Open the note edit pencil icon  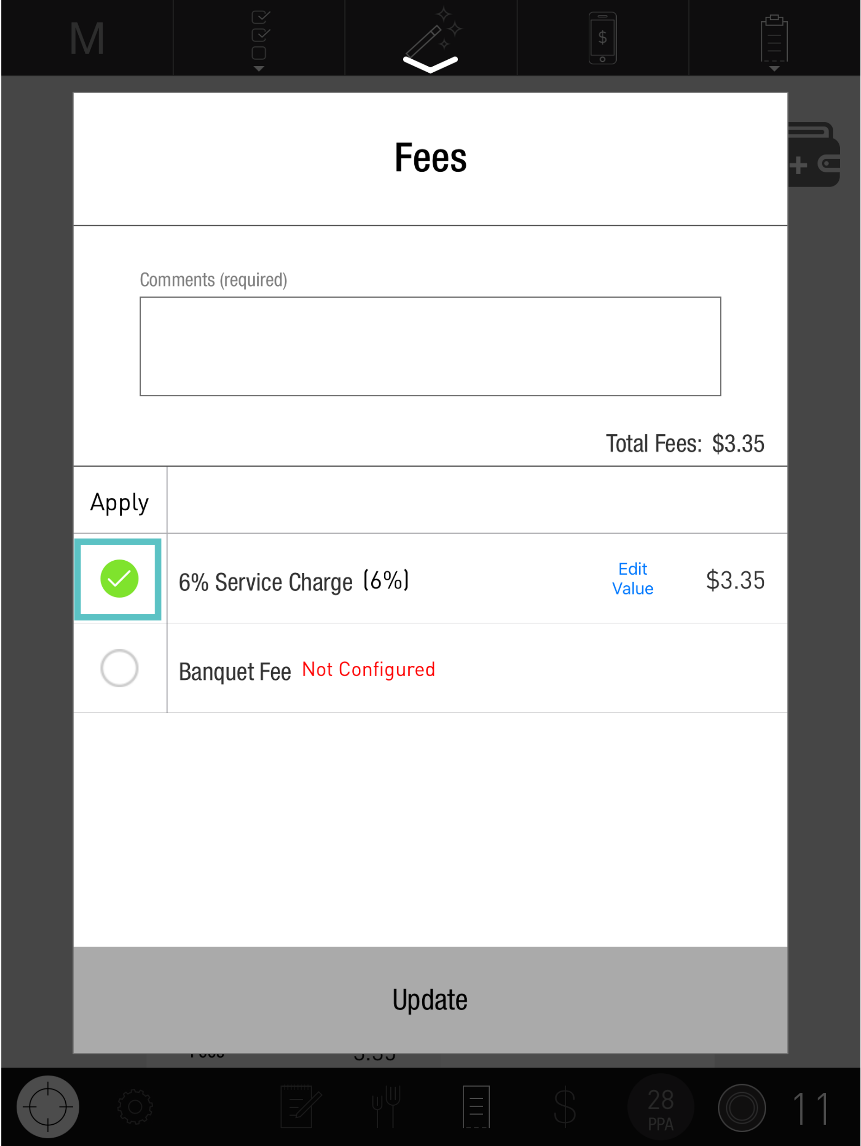[301, 1107]
